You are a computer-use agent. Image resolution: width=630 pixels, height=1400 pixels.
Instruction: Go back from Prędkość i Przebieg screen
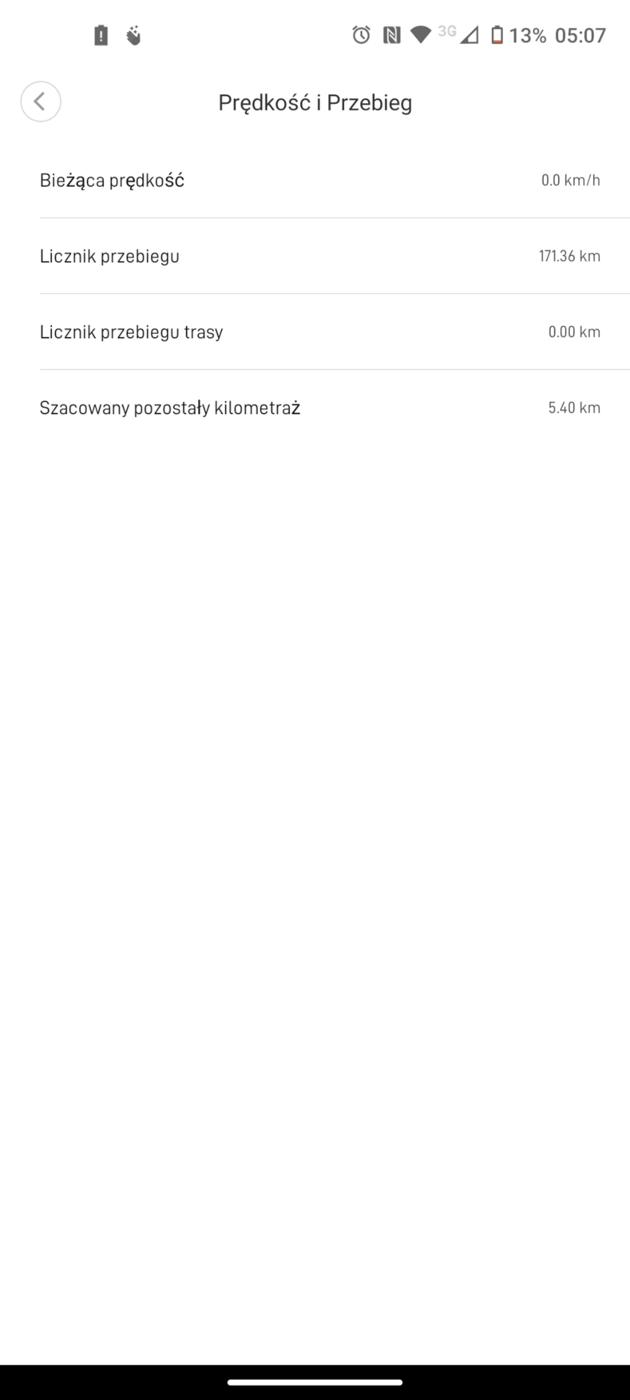[41, 102]
